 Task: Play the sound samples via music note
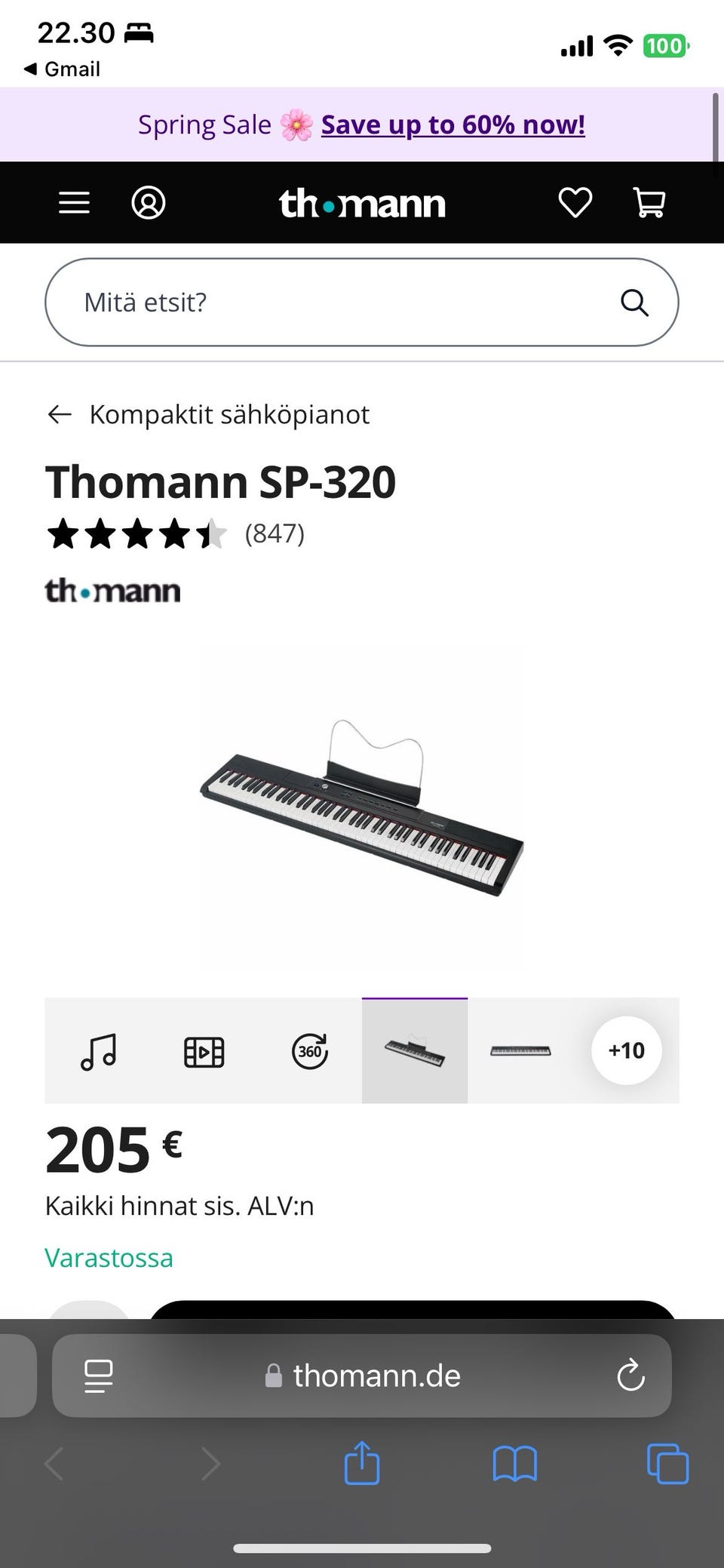(98, 1051)
